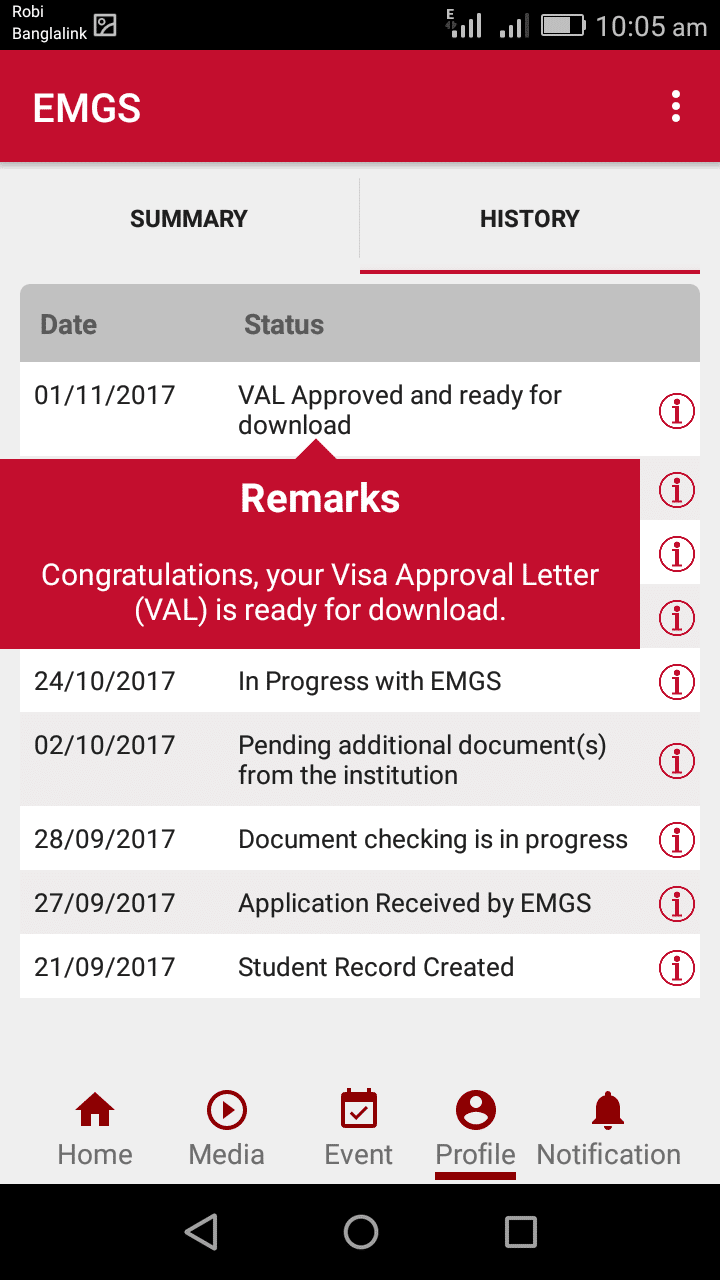720x1280 pixels.
Task: Open the Notification tab
Action: (x=608, y=1130)
